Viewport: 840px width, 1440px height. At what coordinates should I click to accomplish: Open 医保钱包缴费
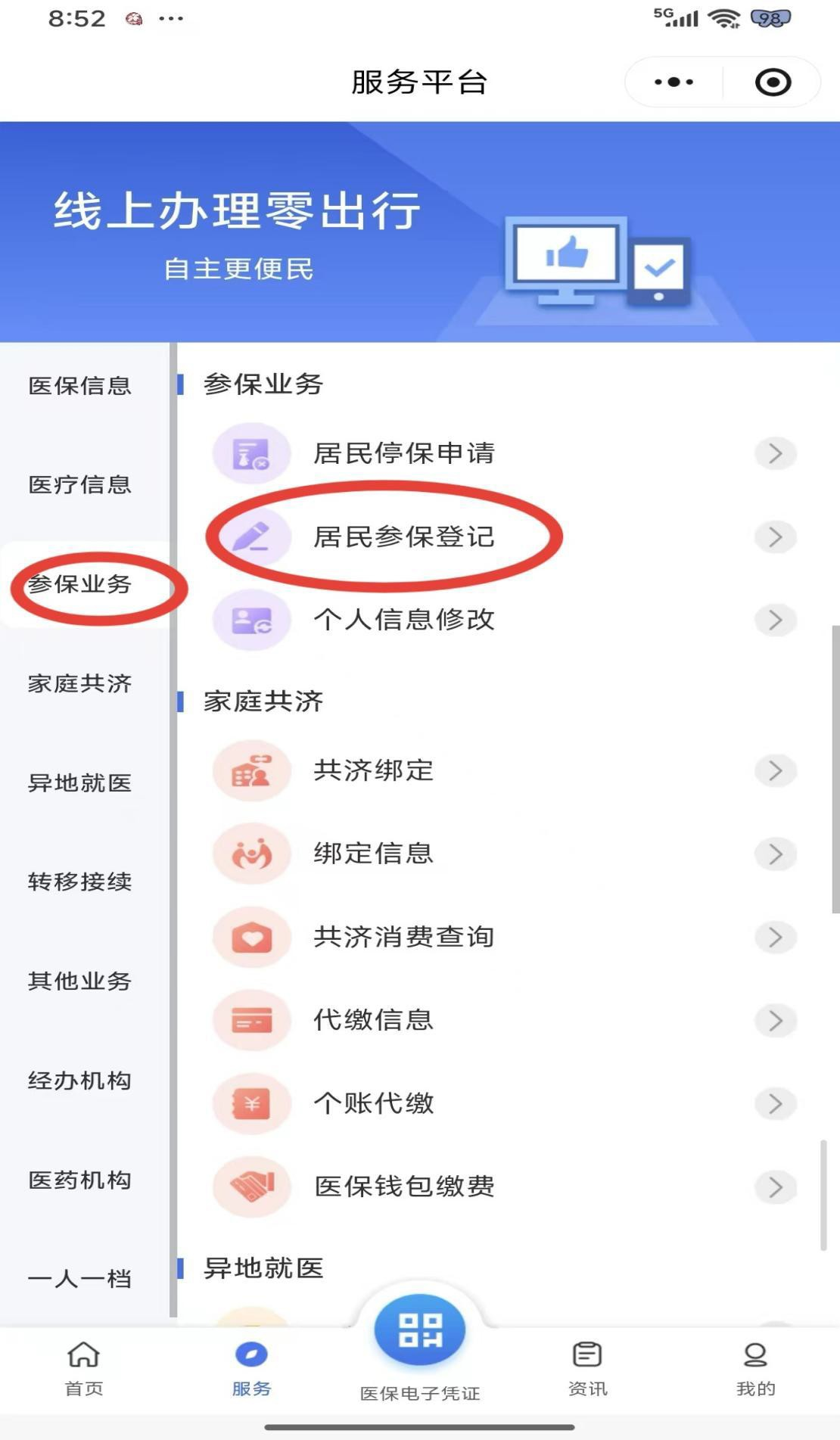click(404, 1187)
